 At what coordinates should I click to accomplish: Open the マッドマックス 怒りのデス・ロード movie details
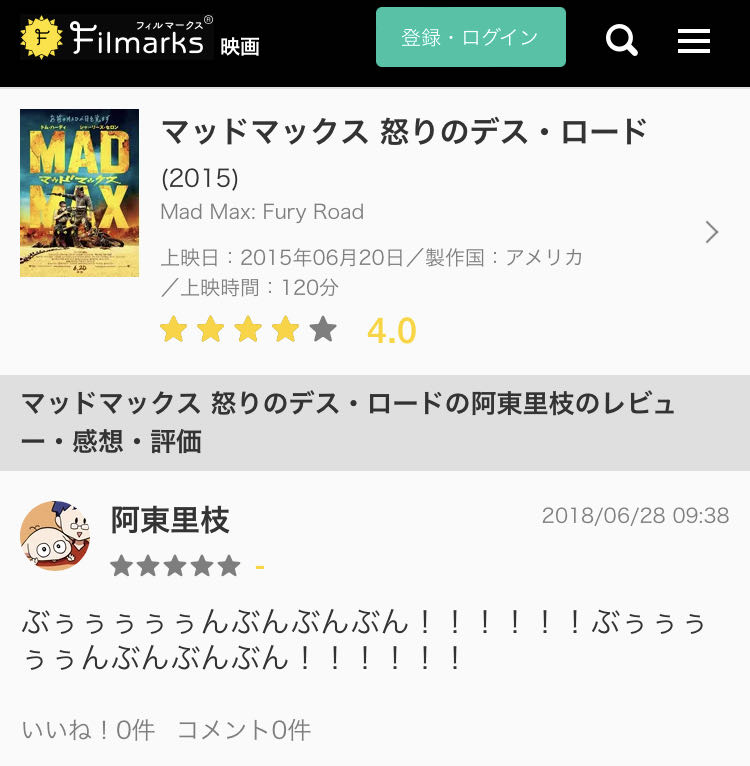[404, 132]
